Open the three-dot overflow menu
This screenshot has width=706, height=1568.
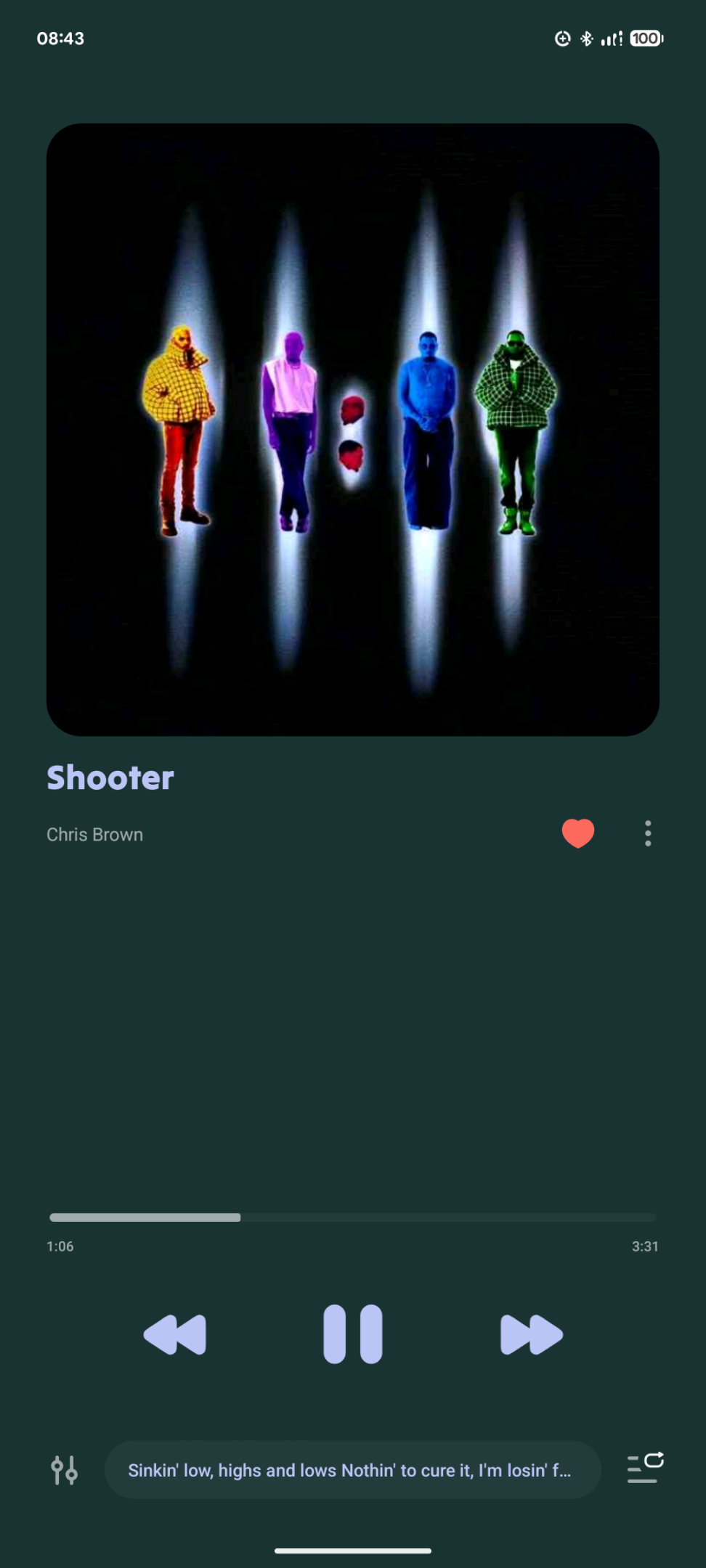tap(648, 833)
